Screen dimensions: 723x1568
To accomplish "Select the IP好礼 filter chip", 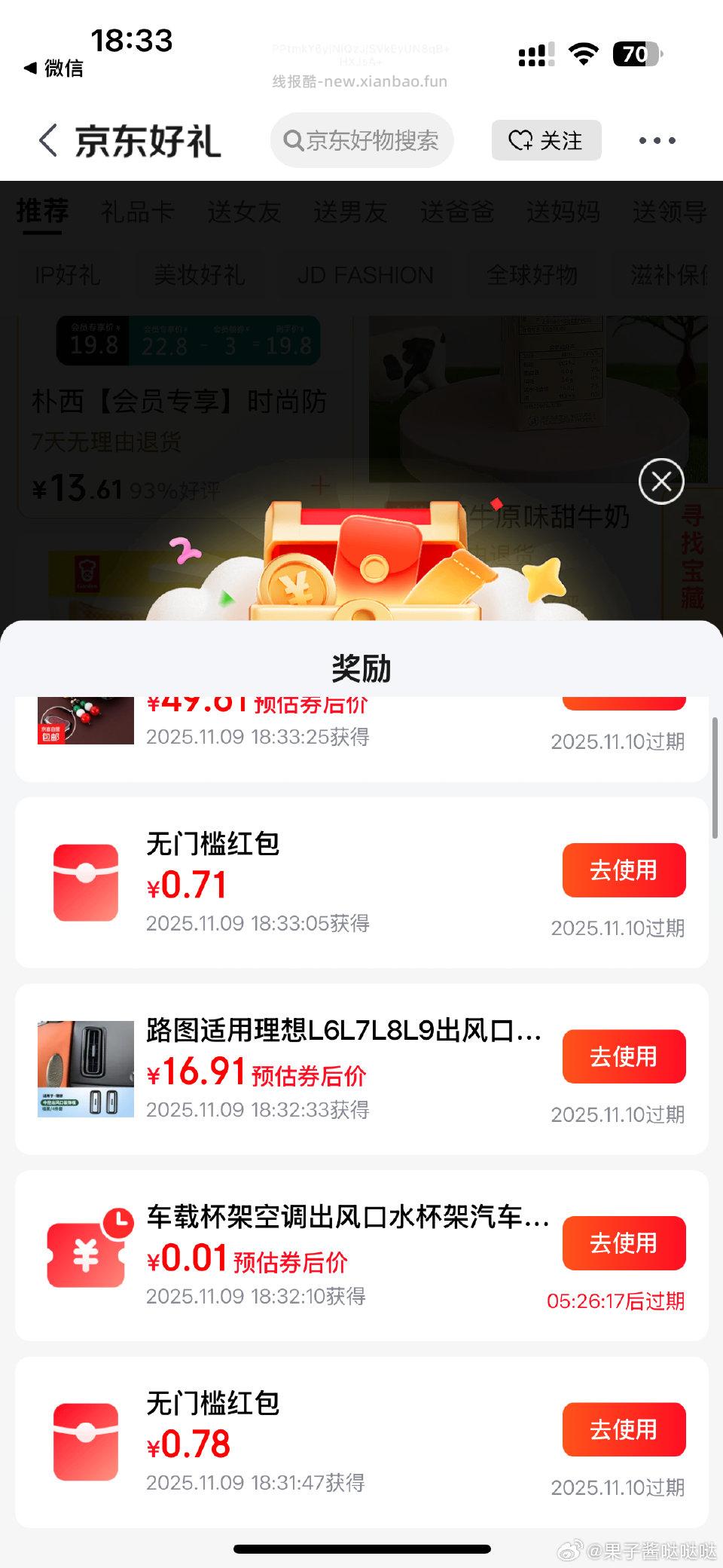I will [69, 276].
